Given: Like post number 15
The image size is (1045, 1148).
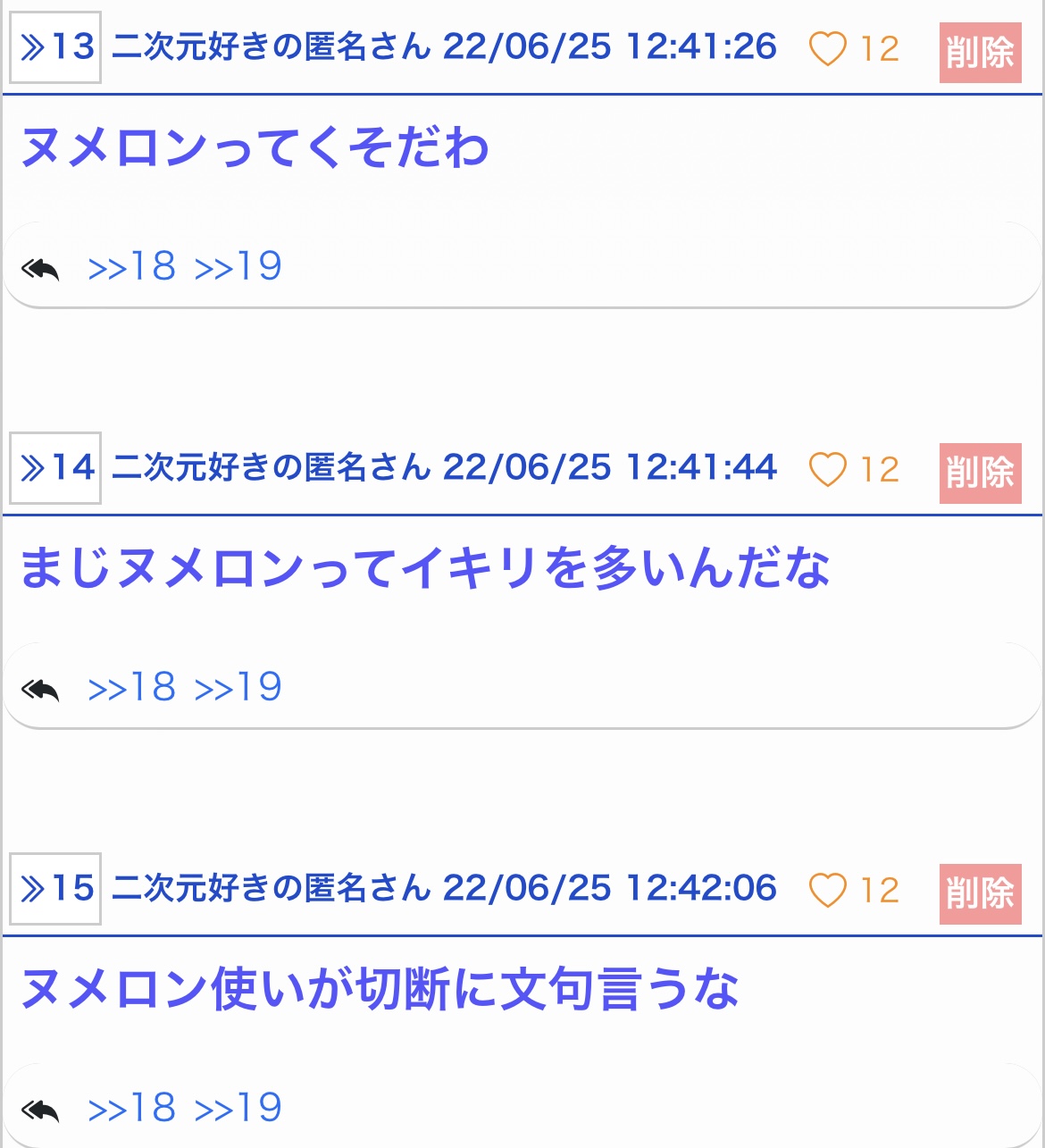Looking at the screenshot, I should click(x=827, y=890).
